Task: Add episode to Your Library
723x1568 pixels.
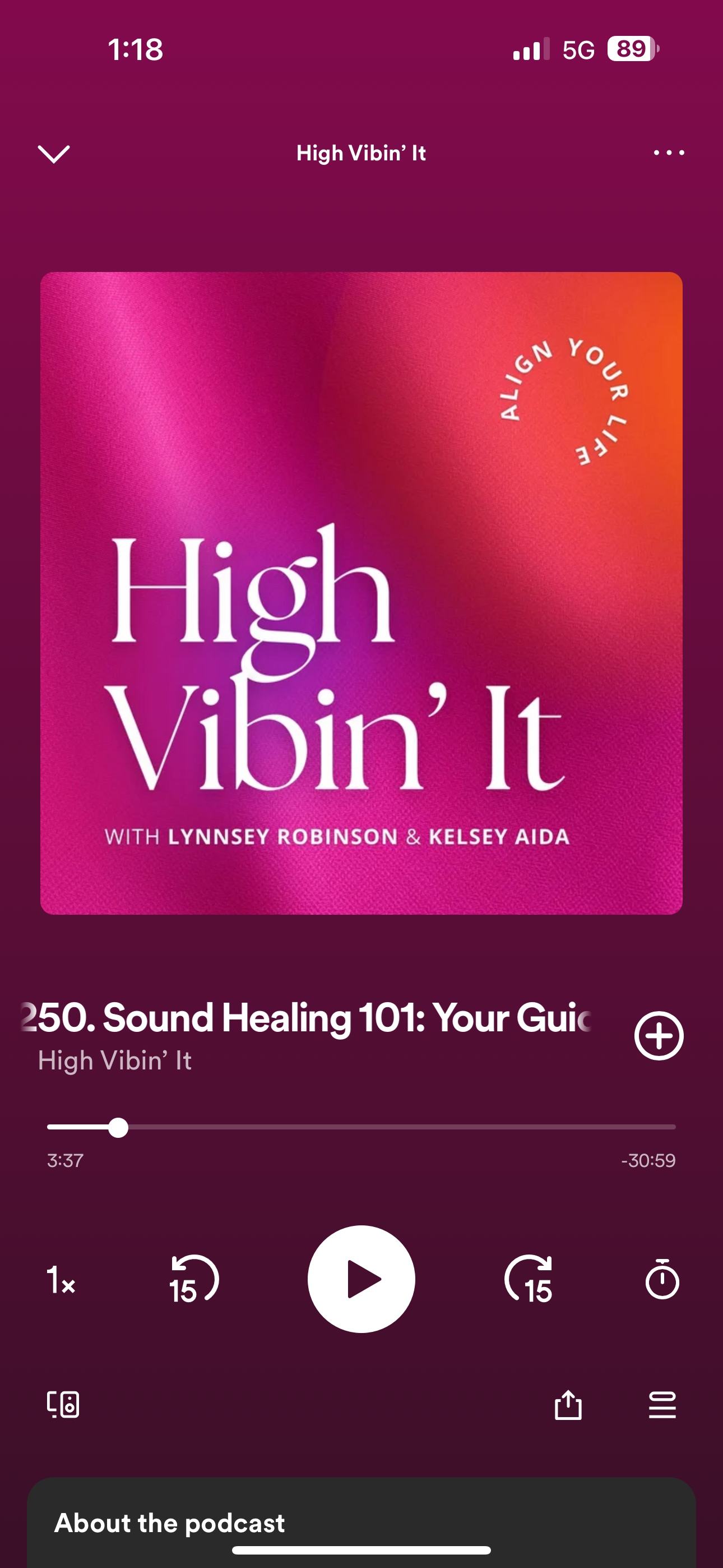Action: click(659, 1035)
